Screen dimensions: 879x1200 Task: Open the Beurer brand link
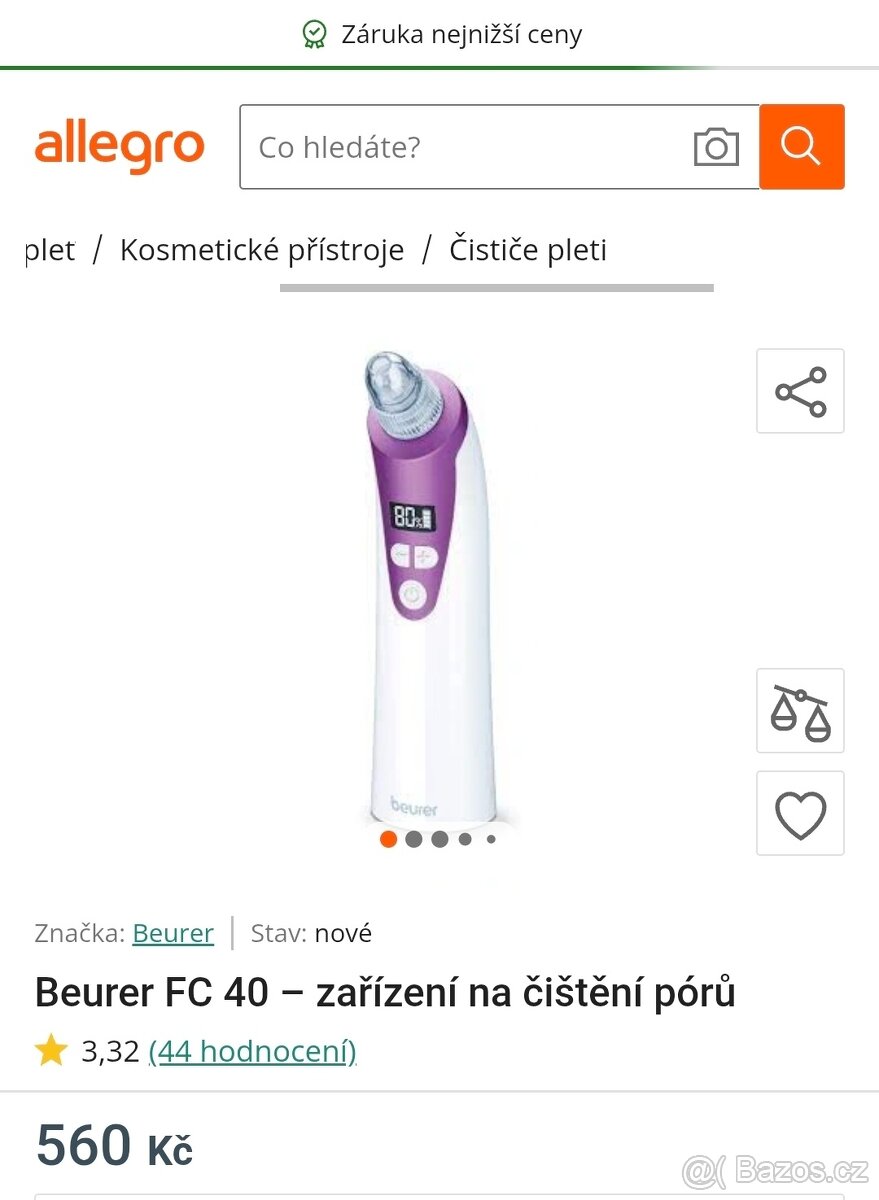pos(172,933)
